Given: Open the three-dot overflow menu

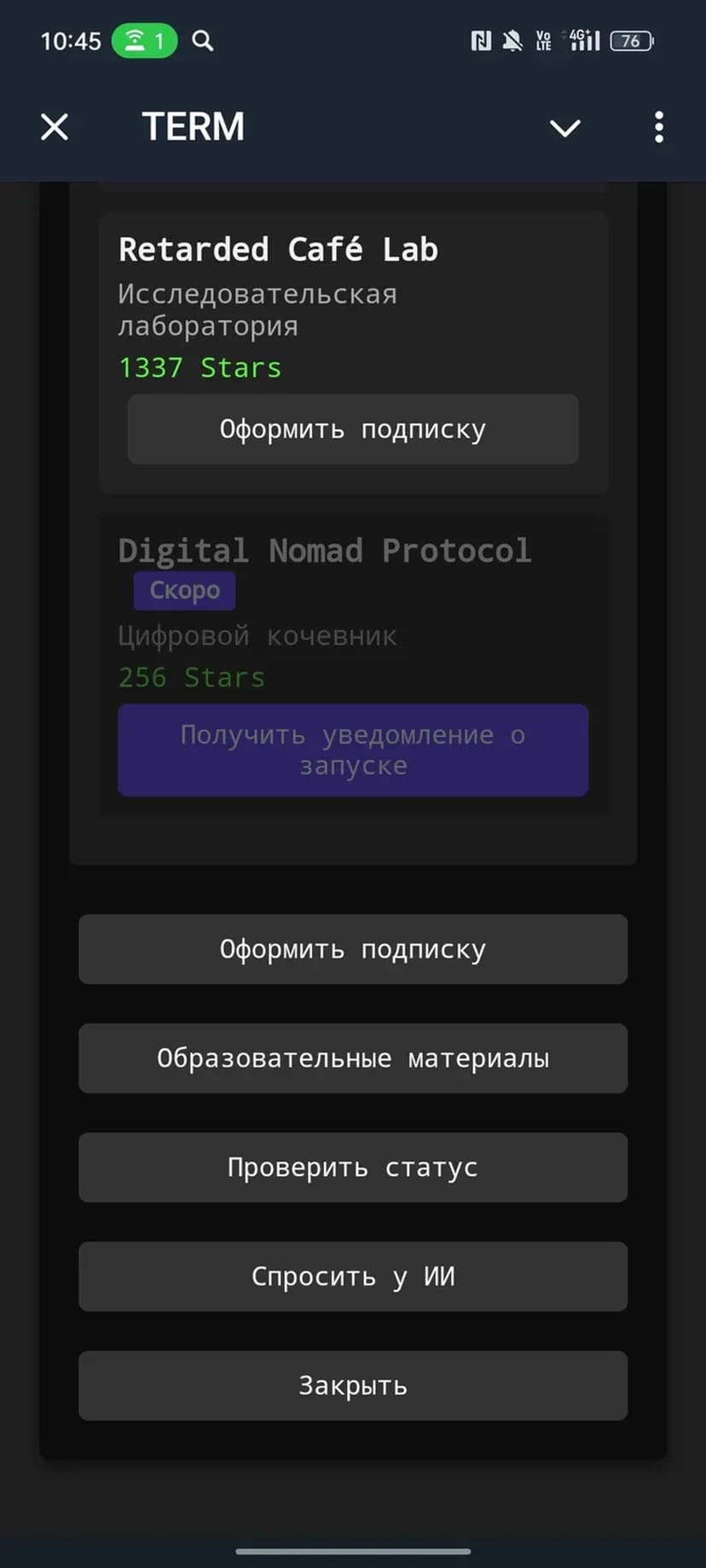Looking at the screenshot, I should pyautogui.click(x=658, y=128).
